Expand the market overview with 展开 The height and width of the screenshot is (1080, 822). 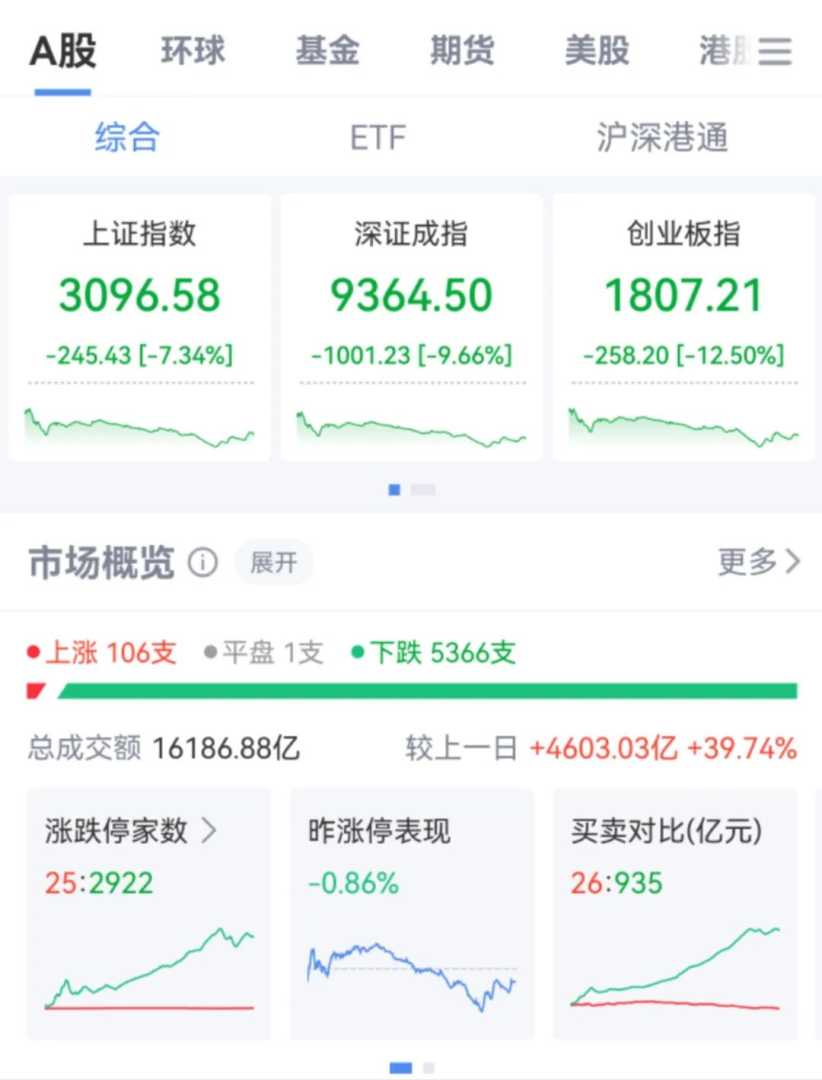(273, 563)
